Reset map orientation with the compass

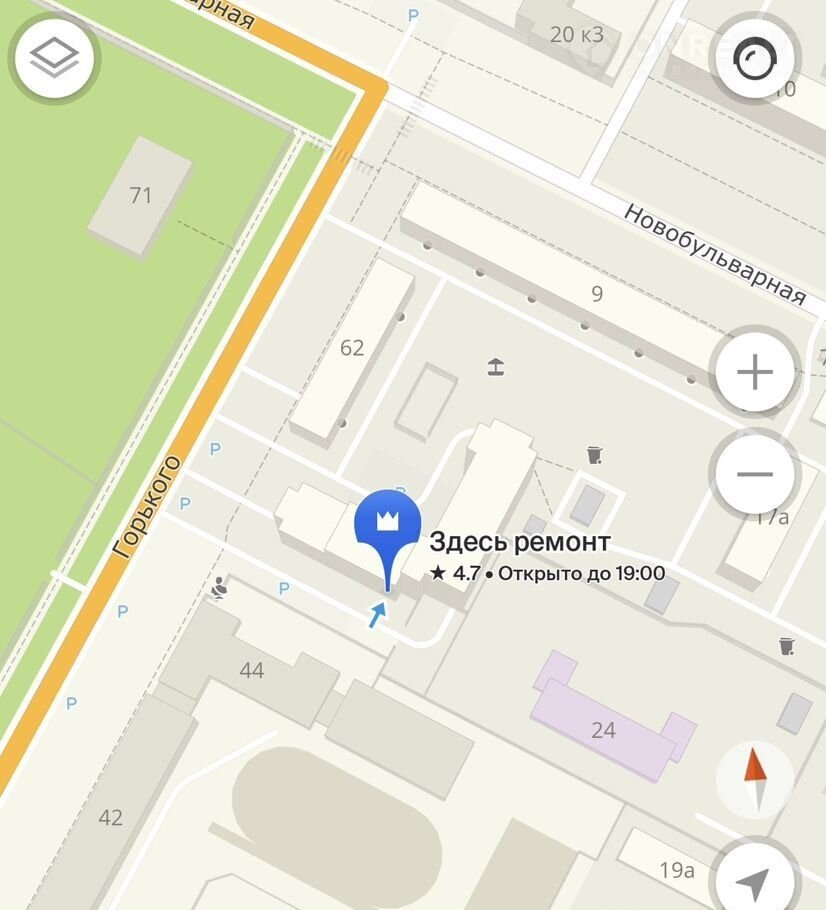(x=755, y=779)
